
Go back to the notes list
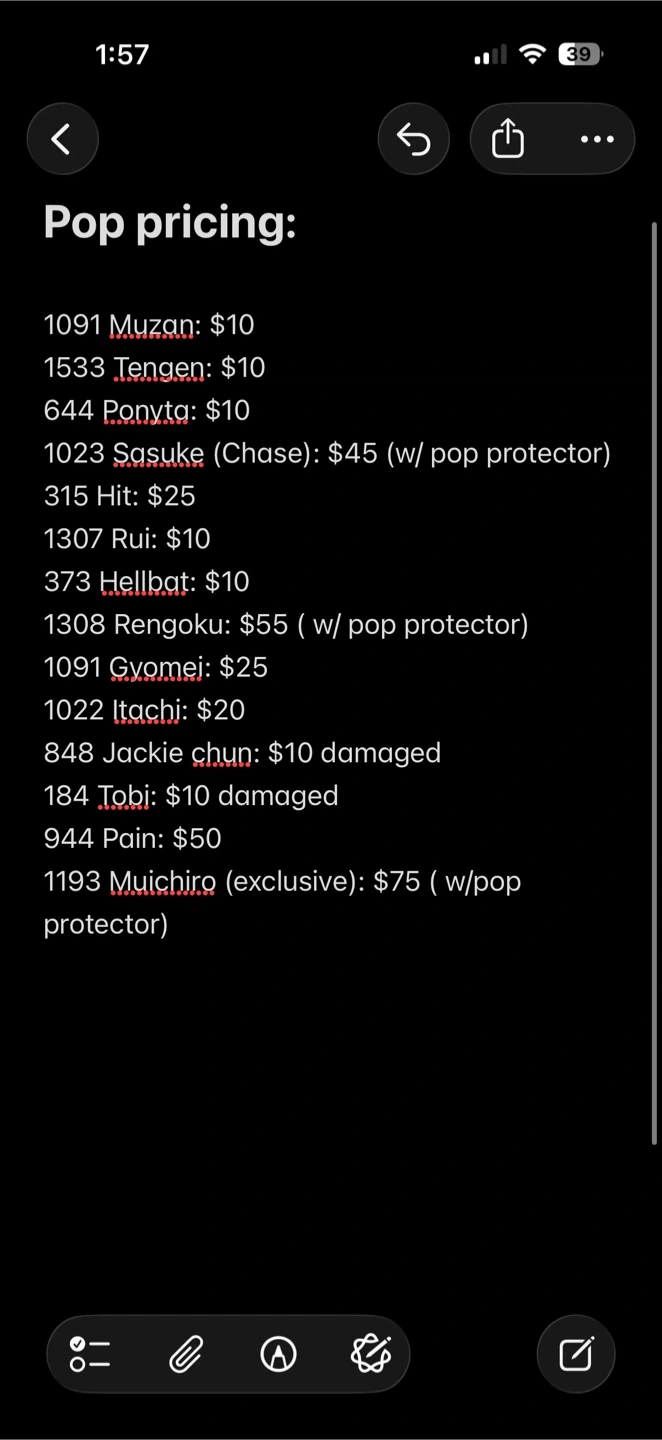[62, 139]
